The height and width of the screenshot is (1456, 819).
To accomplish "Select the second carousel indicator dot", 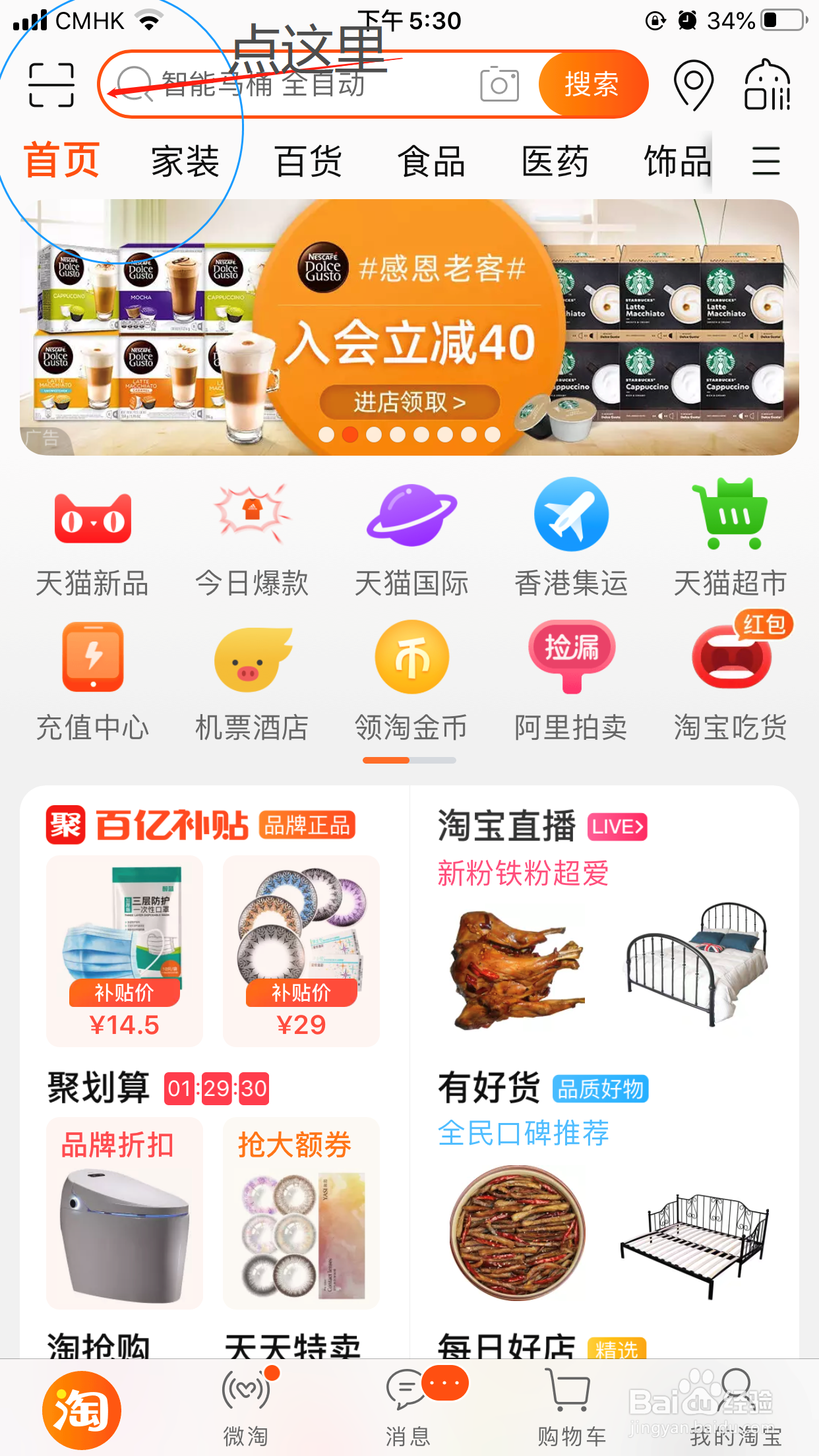I will tap(349, 435).
